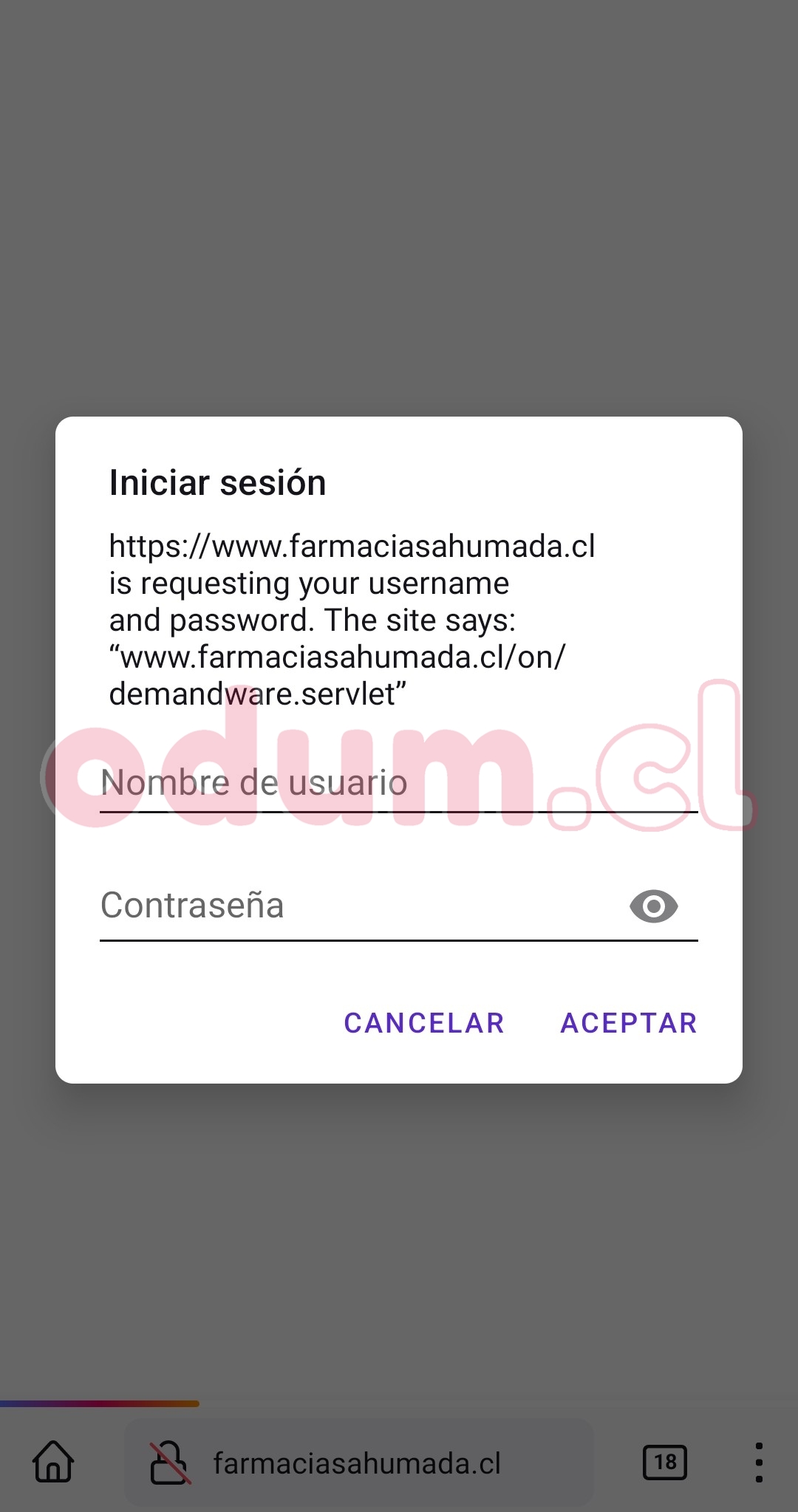Open the farmaciasahumada.cl address bar

tap(357, 1463)
